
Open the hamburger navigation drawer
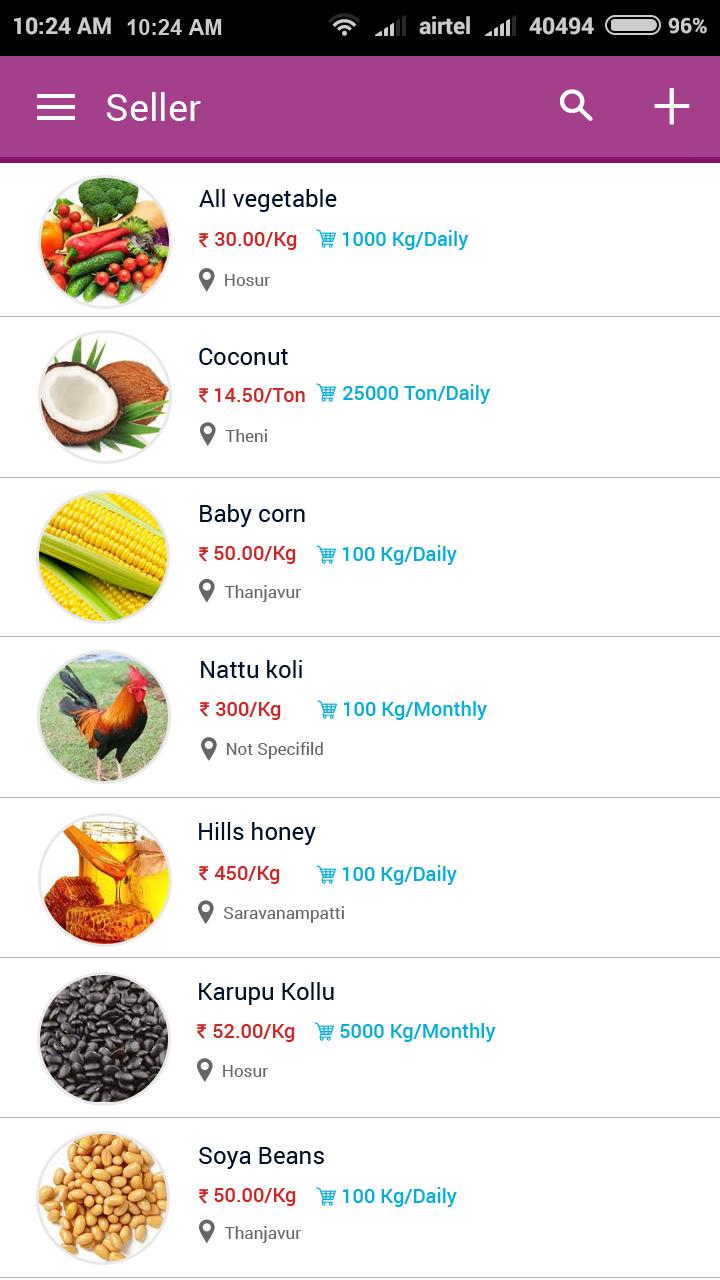pyautogui.click(x=56, y=108)
